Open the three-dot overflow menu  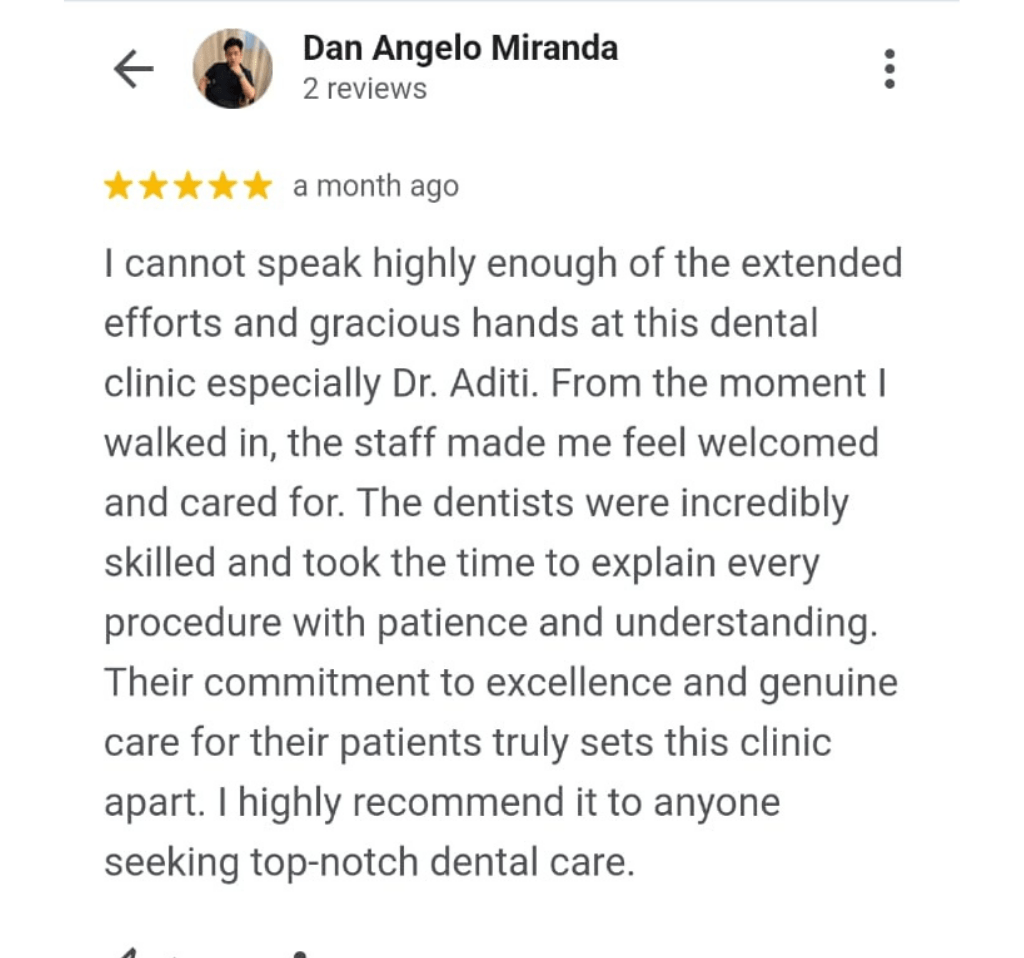pos(889,69)
